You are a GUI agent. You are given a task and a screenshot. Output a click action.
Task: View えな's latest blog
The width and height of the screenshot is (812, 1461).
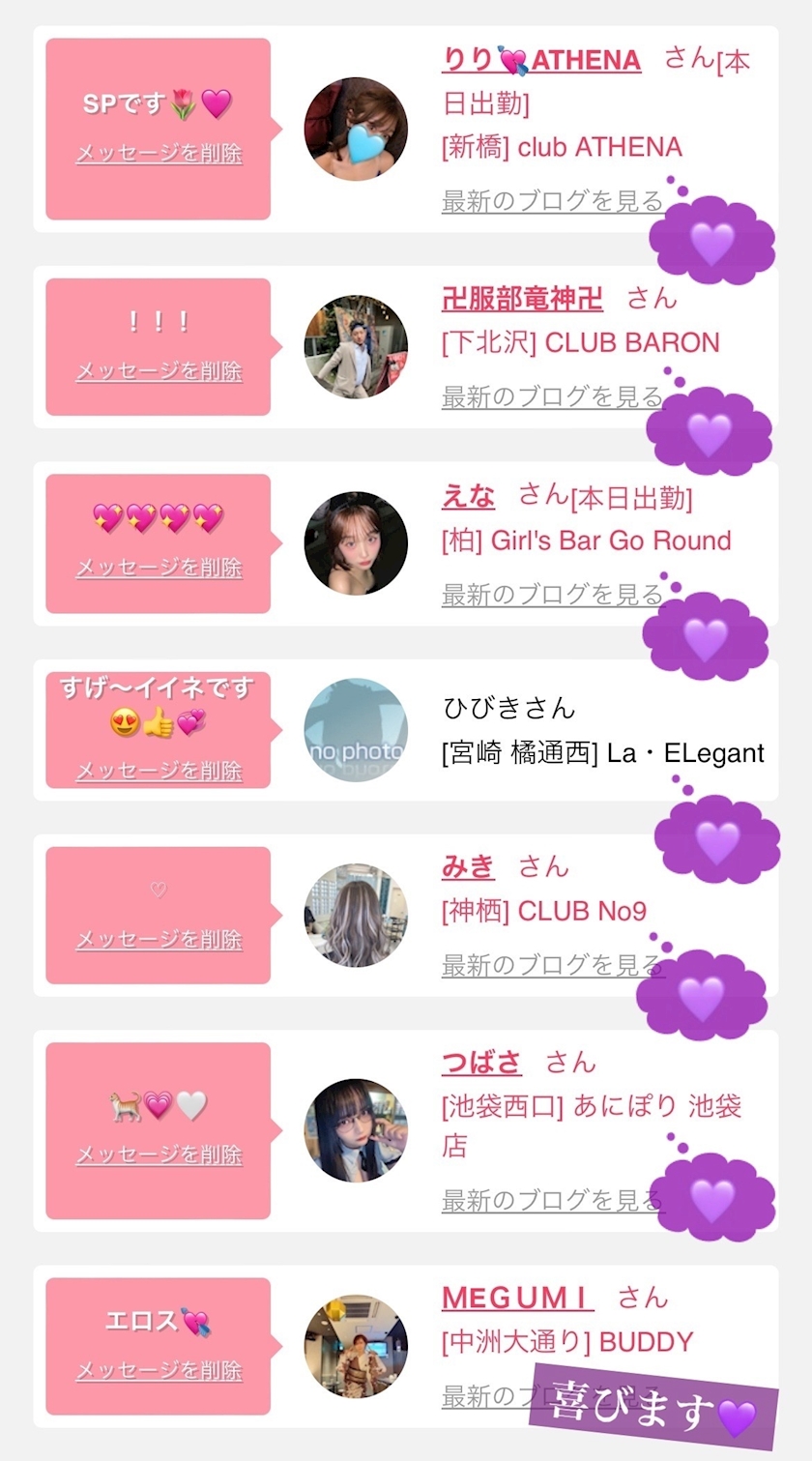[552, 595]
